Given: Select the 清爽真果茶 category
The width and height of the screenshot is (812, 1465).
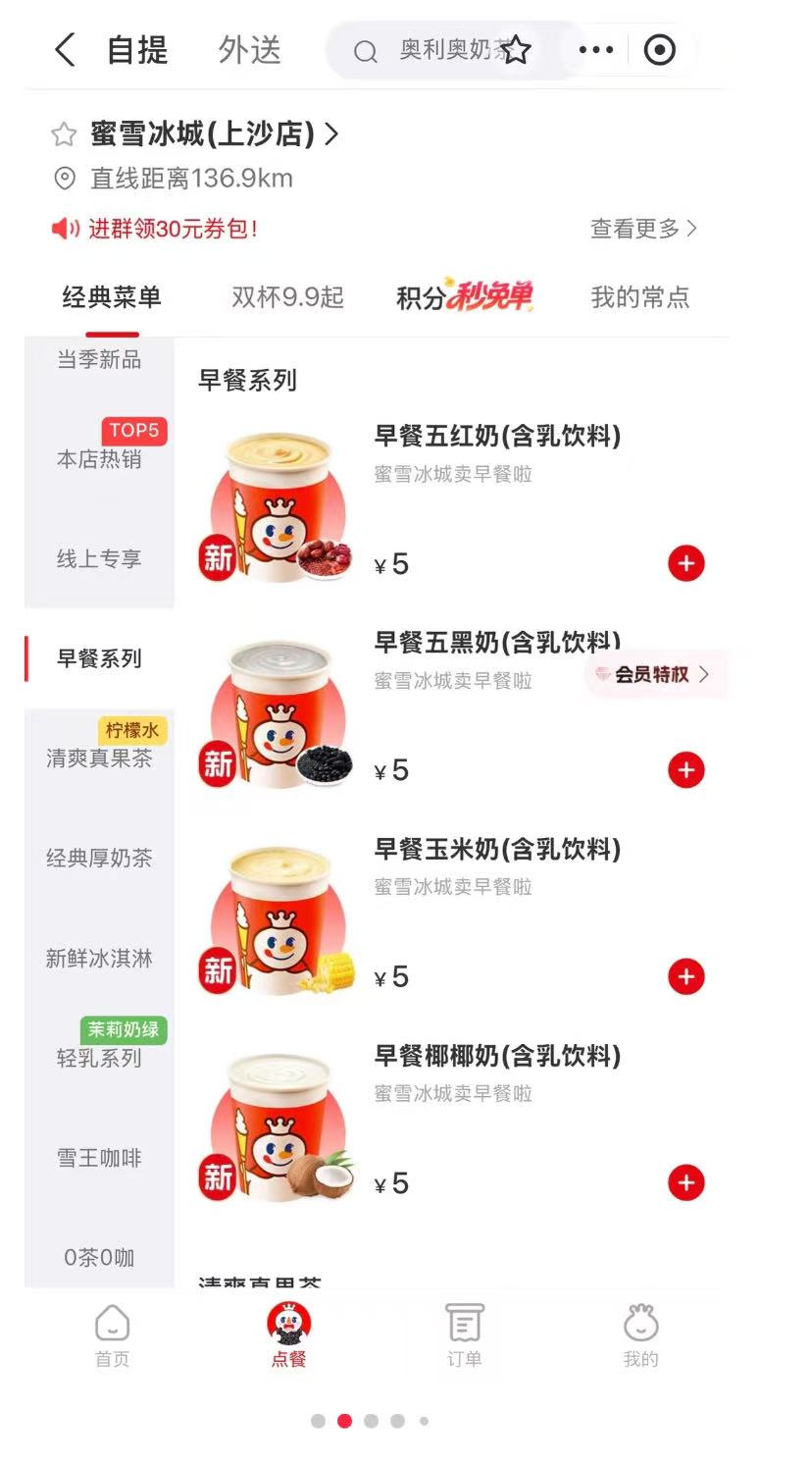Looking at the screenshot, I should coord(99,758).
